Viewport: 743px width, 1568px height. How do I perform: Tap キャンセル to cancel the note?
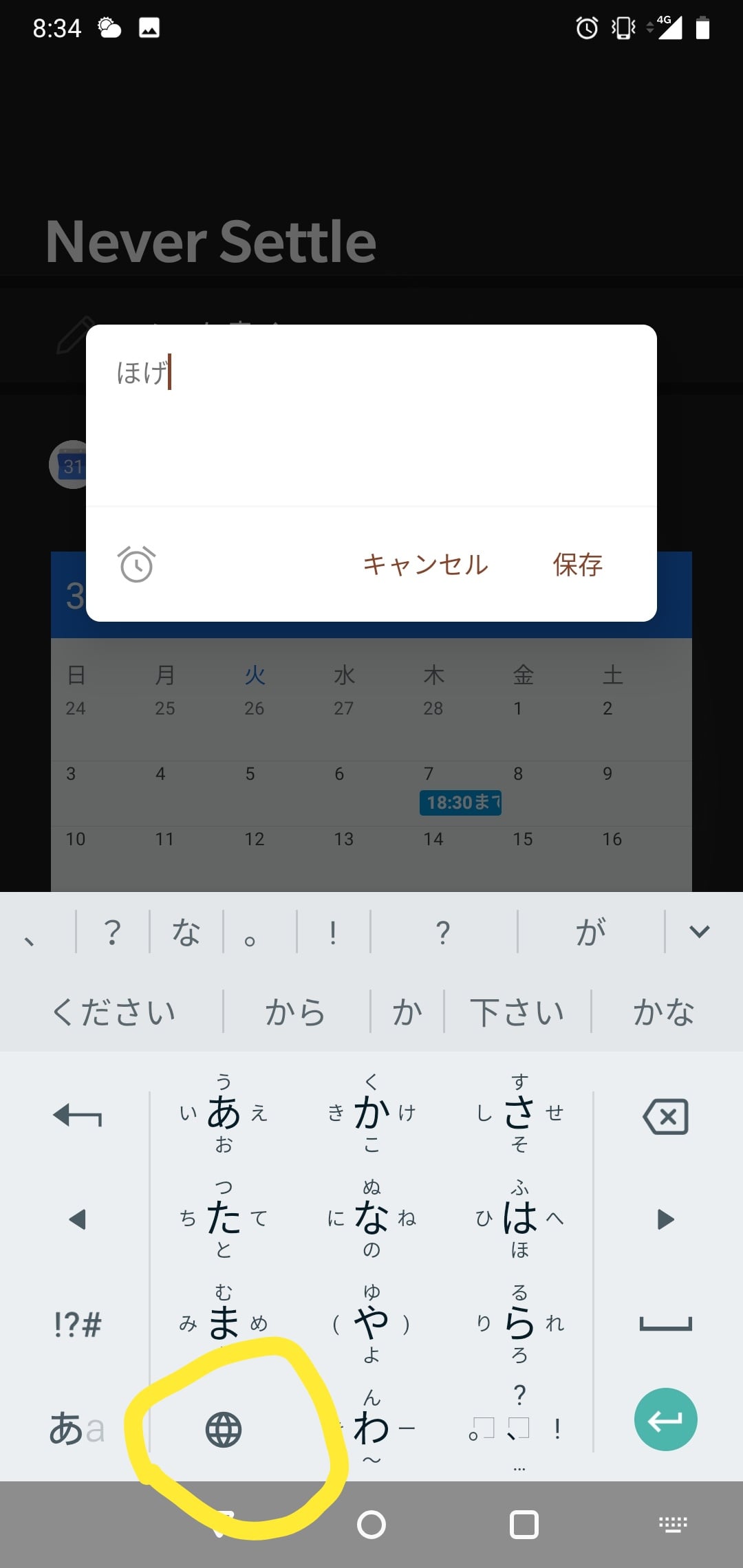click(x=425, y=565)
